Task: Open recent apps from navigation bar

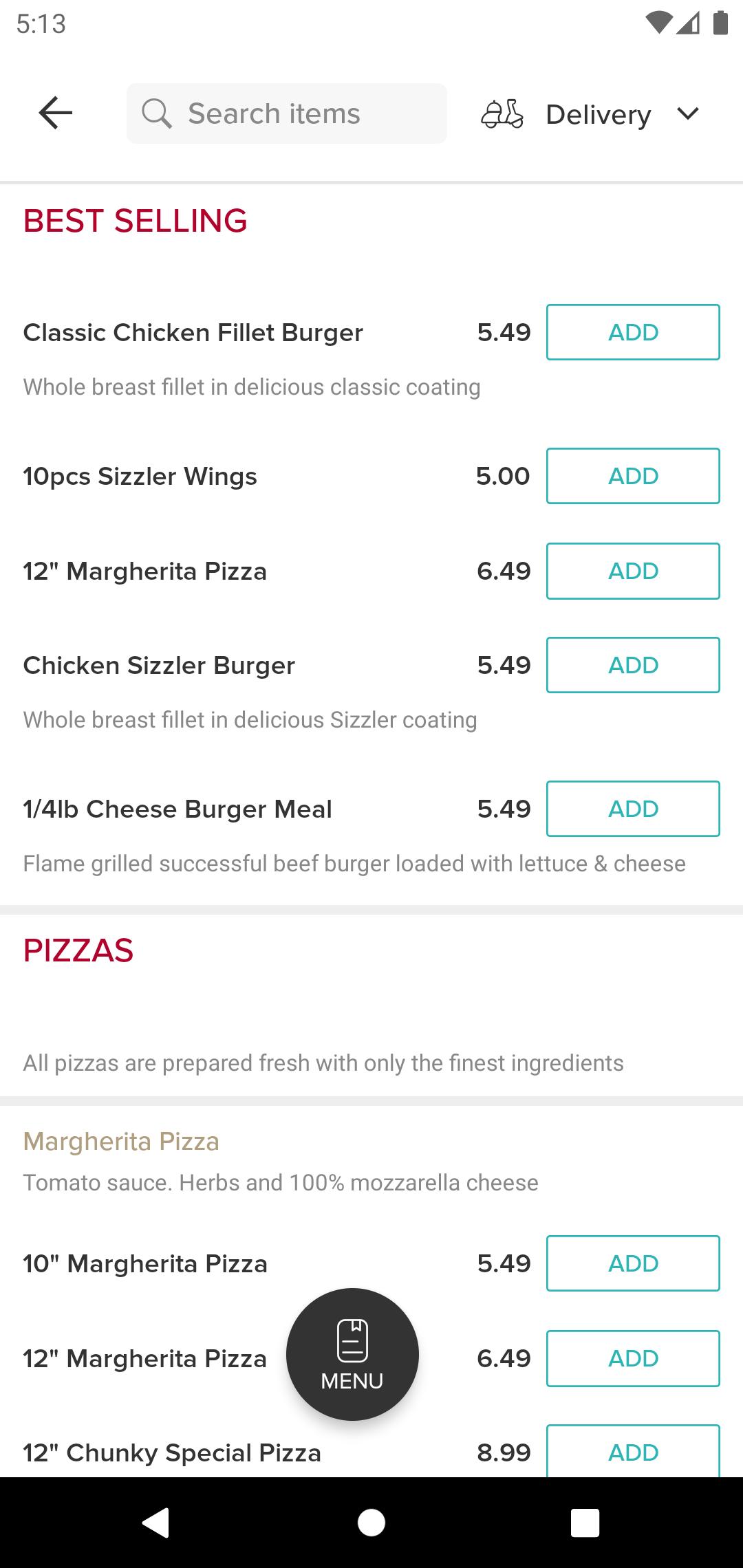Action: click(x=585, y=1523)
